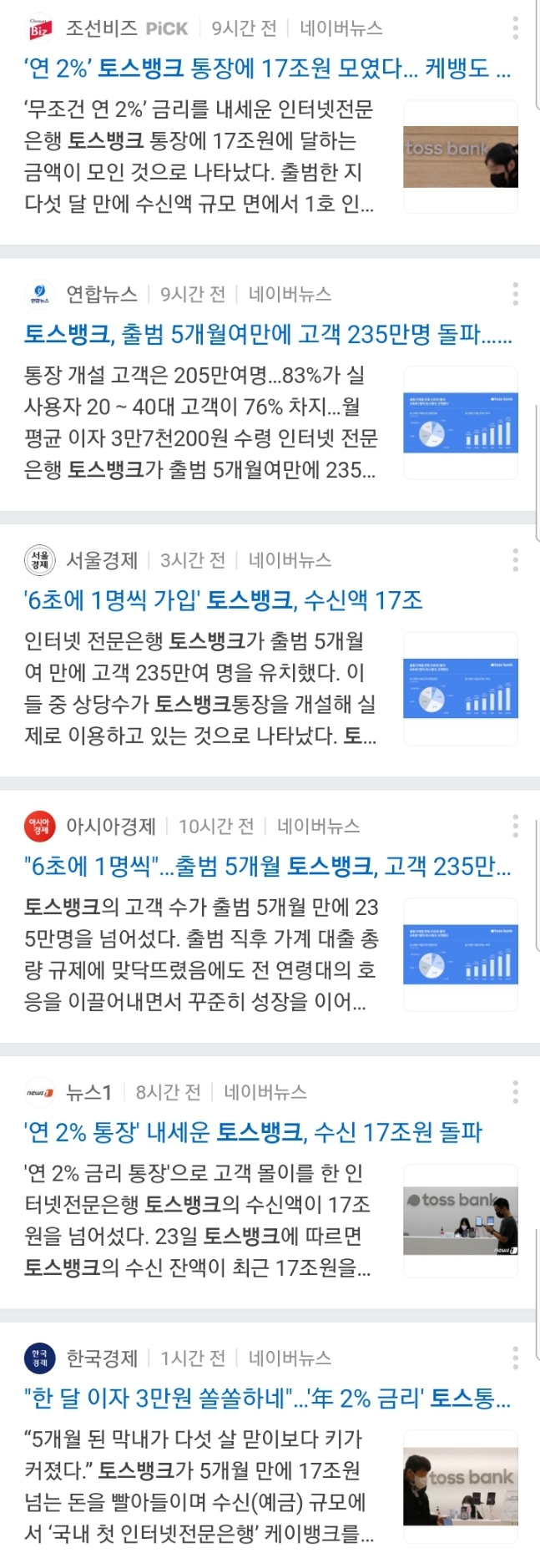Open 네이버뉴스 version of 서울경제 article
540x1568 pixels.
290,560
